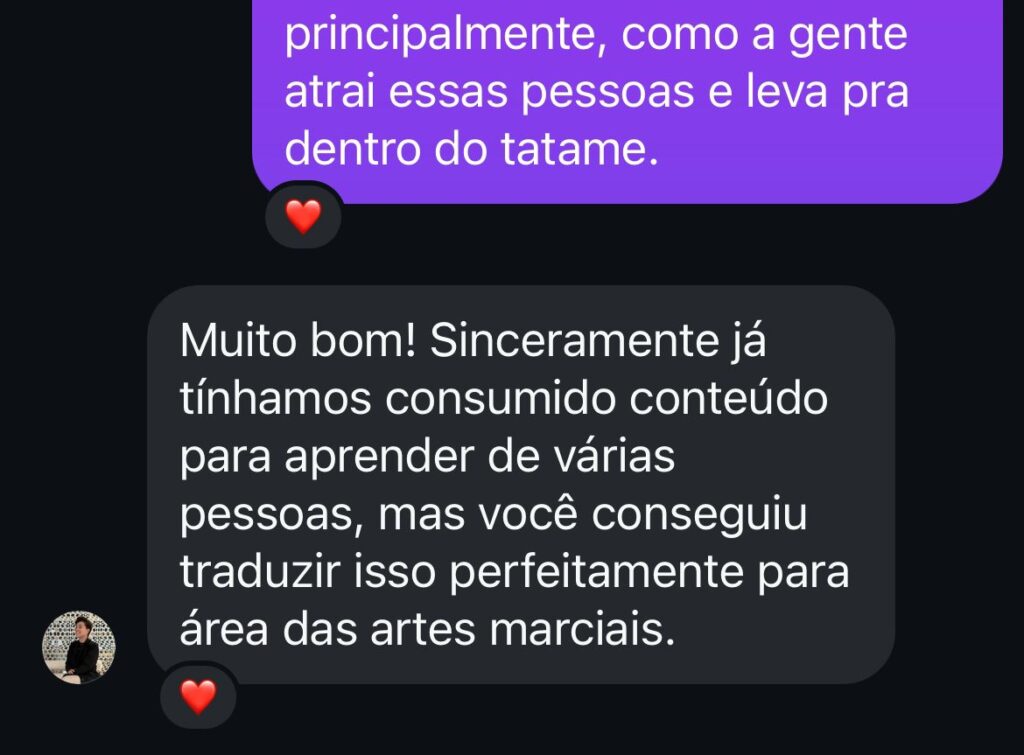Tap the heart reaction under the purple message

(303, 216)
